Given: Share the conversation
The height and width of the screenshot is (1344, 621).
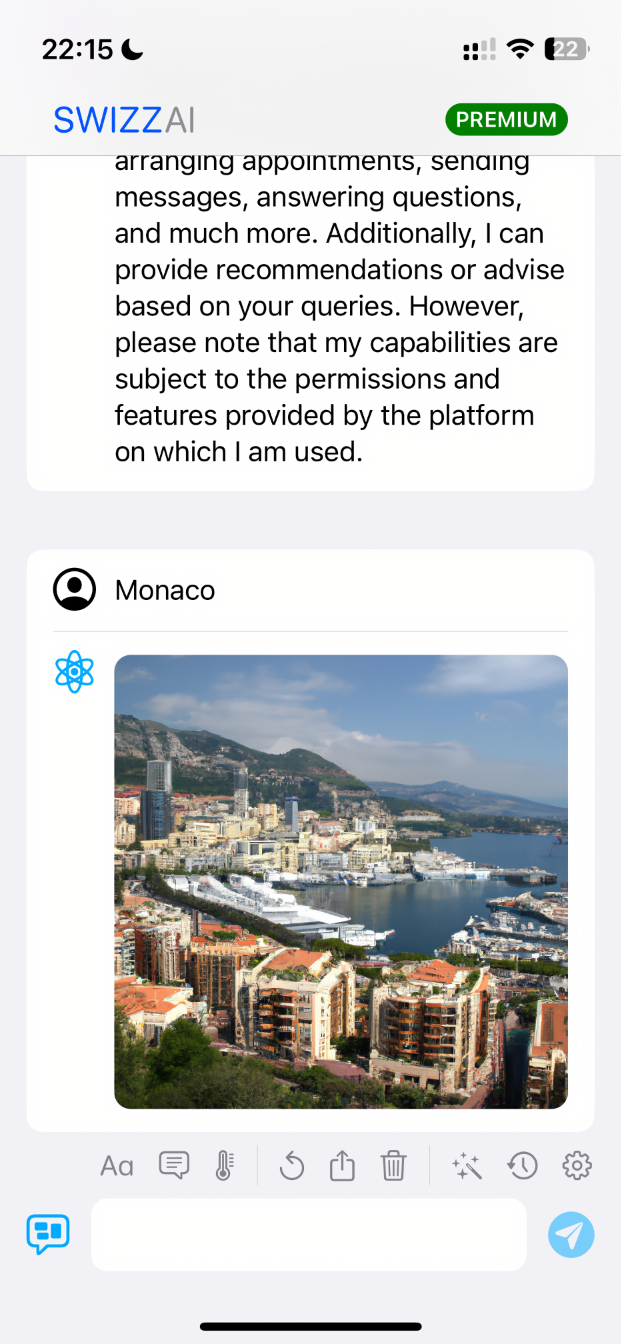Looking at the screenshot, I should 342,1165.
